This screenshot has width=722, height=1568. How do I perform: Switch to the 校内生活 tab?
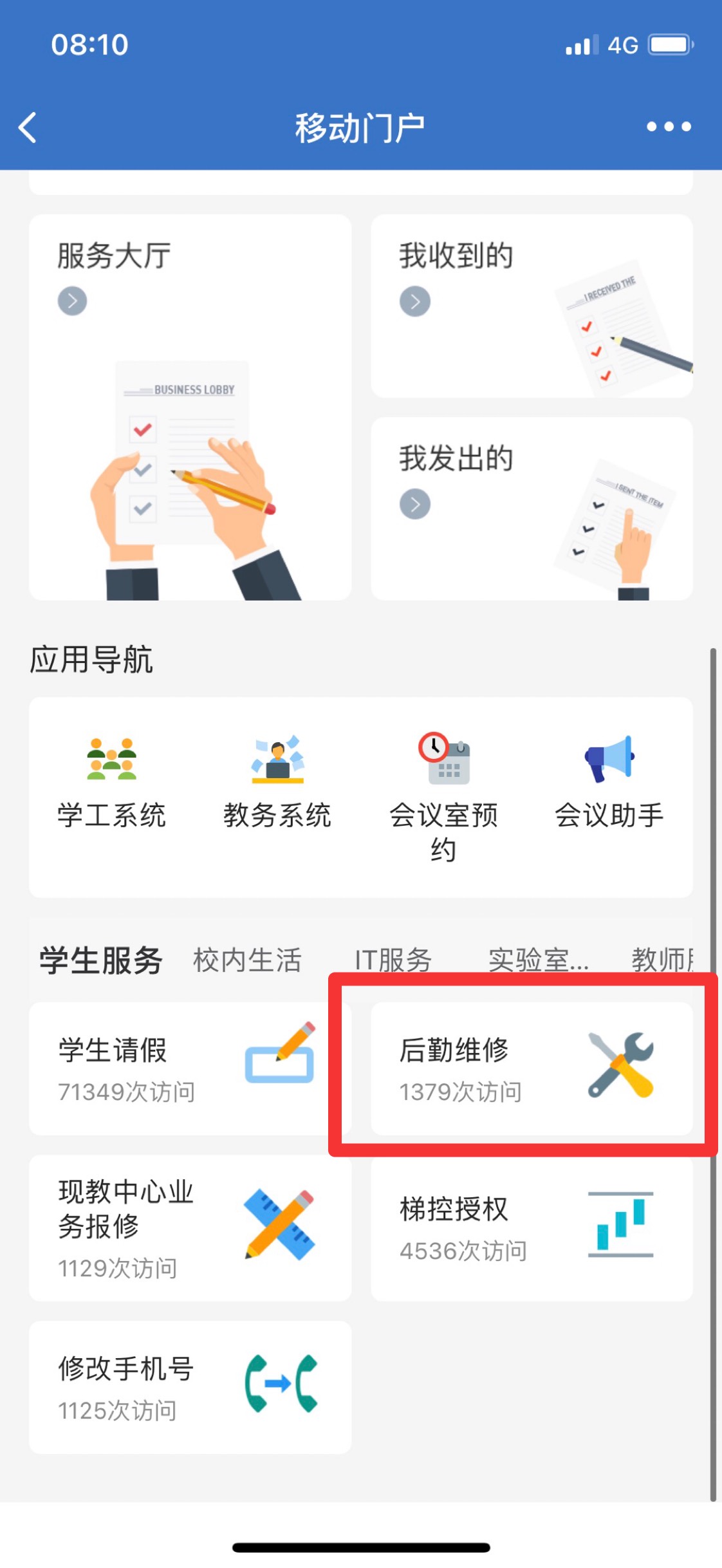coord(248,960)
